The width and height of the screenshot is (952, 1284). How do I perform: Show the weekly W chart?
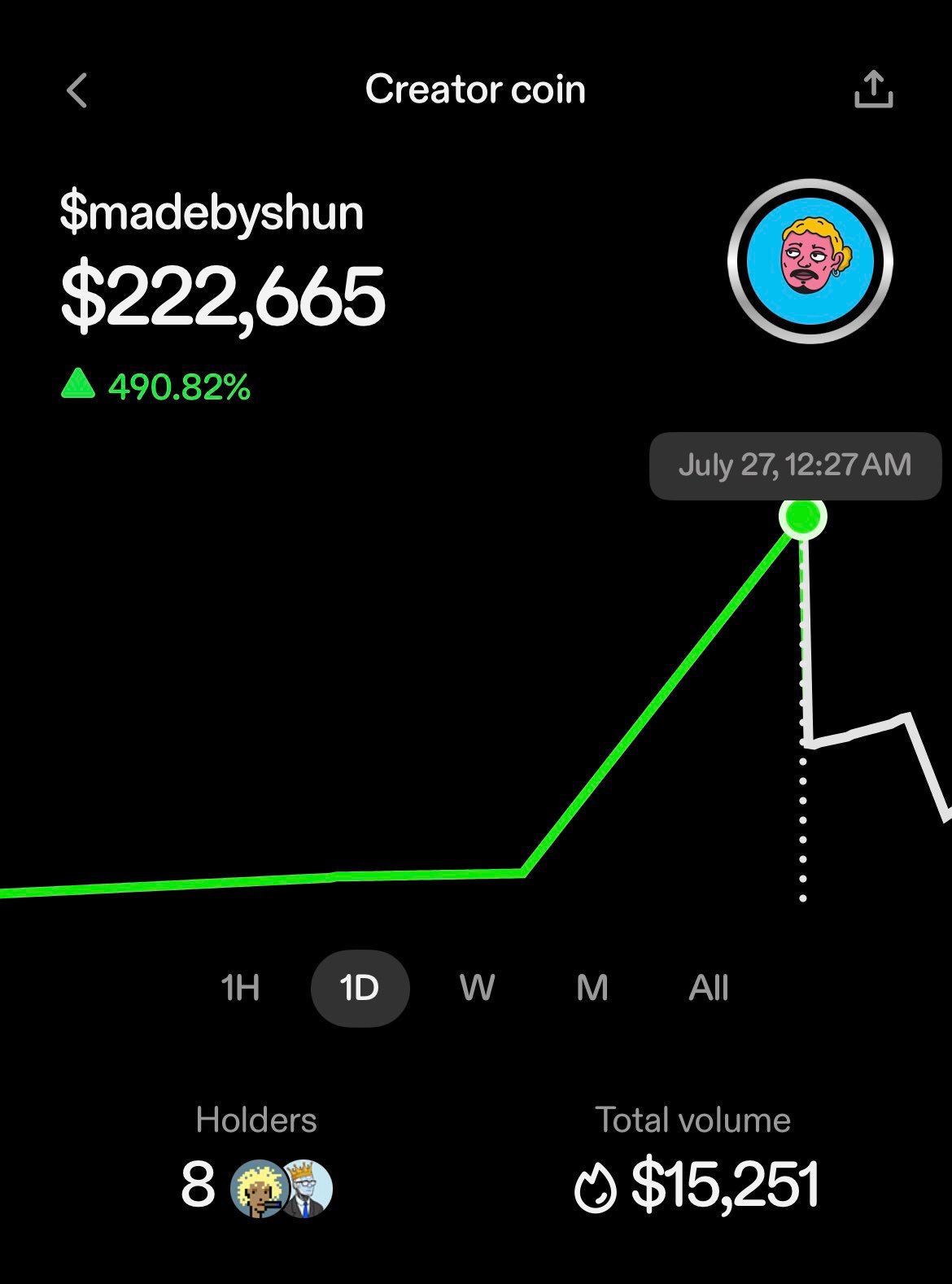pos(477,988)
